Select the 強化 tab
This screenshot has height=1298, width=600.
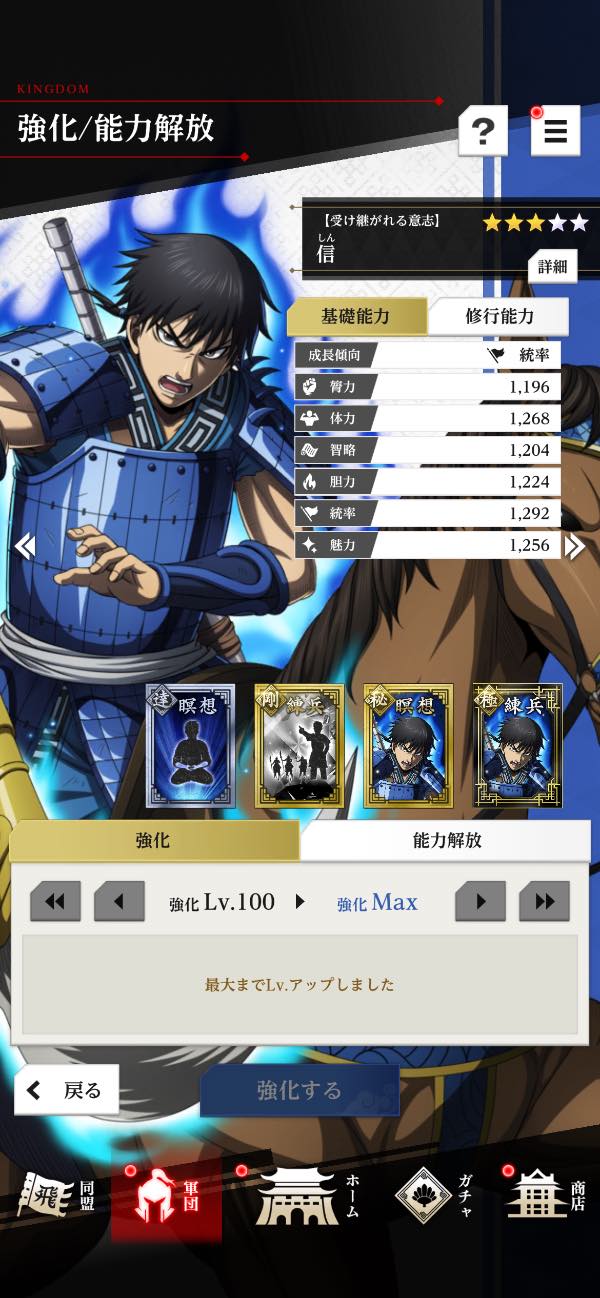click(155, 840)
